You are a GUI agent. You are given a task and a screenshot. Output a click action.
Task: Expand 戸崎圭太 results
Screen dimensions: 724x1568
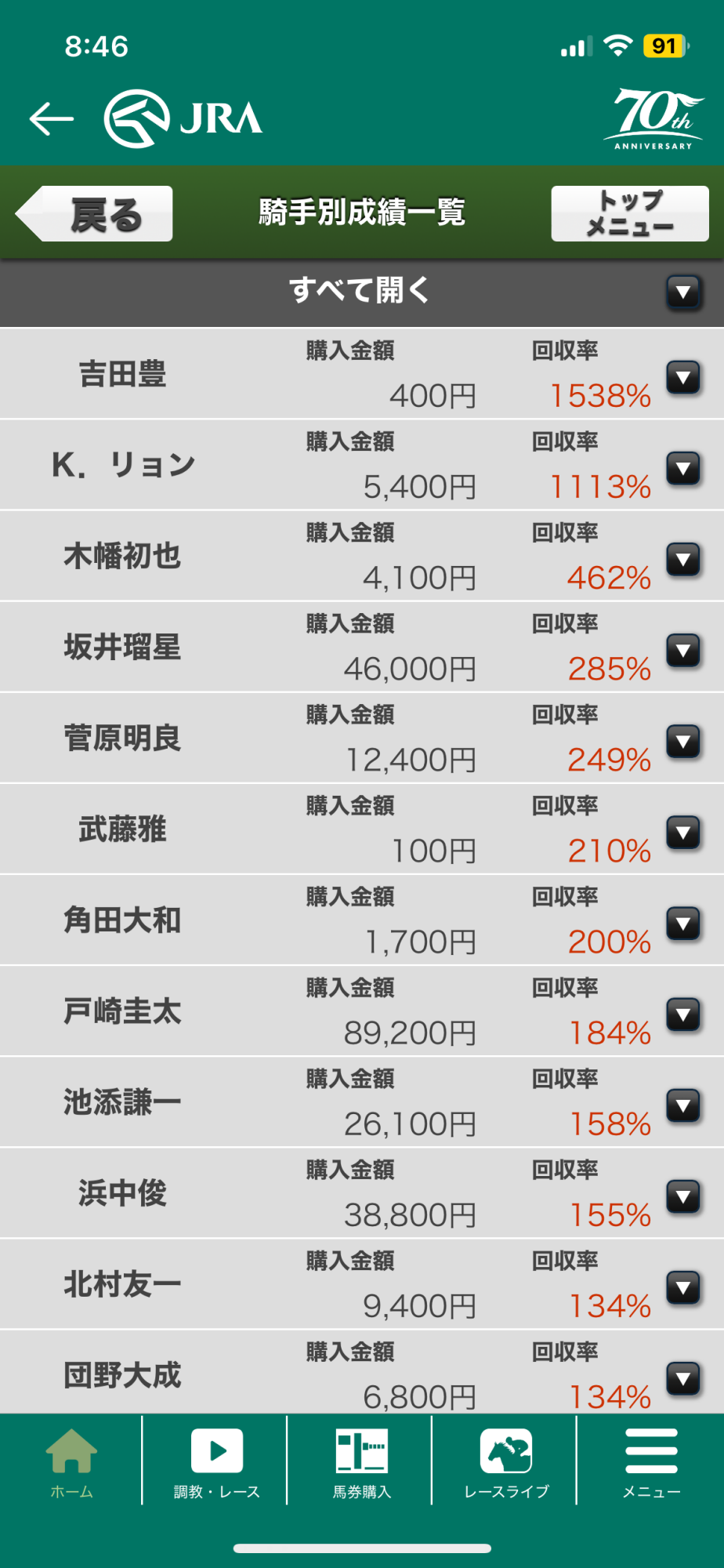coord(682,1014)
